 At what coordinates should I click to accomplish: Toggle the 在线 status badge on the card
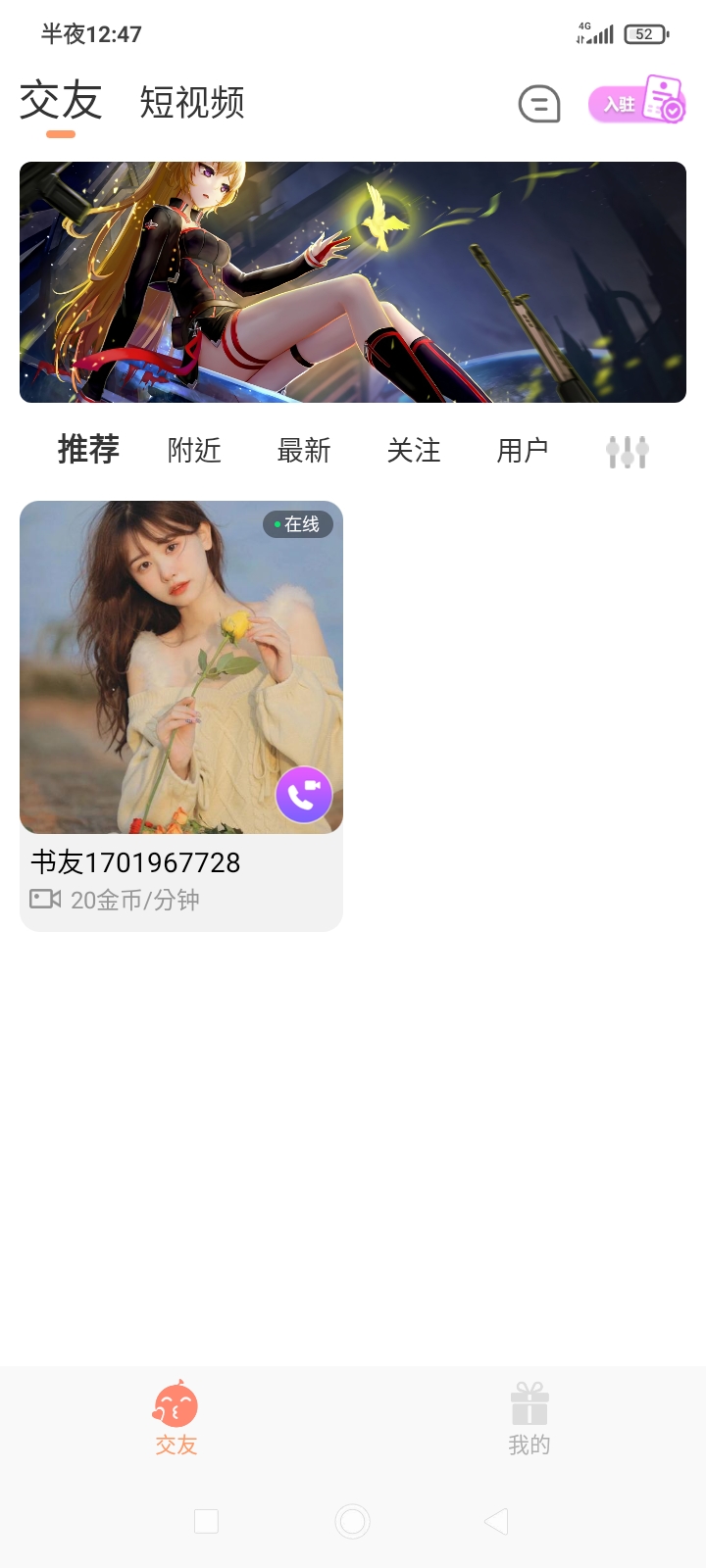297,524
